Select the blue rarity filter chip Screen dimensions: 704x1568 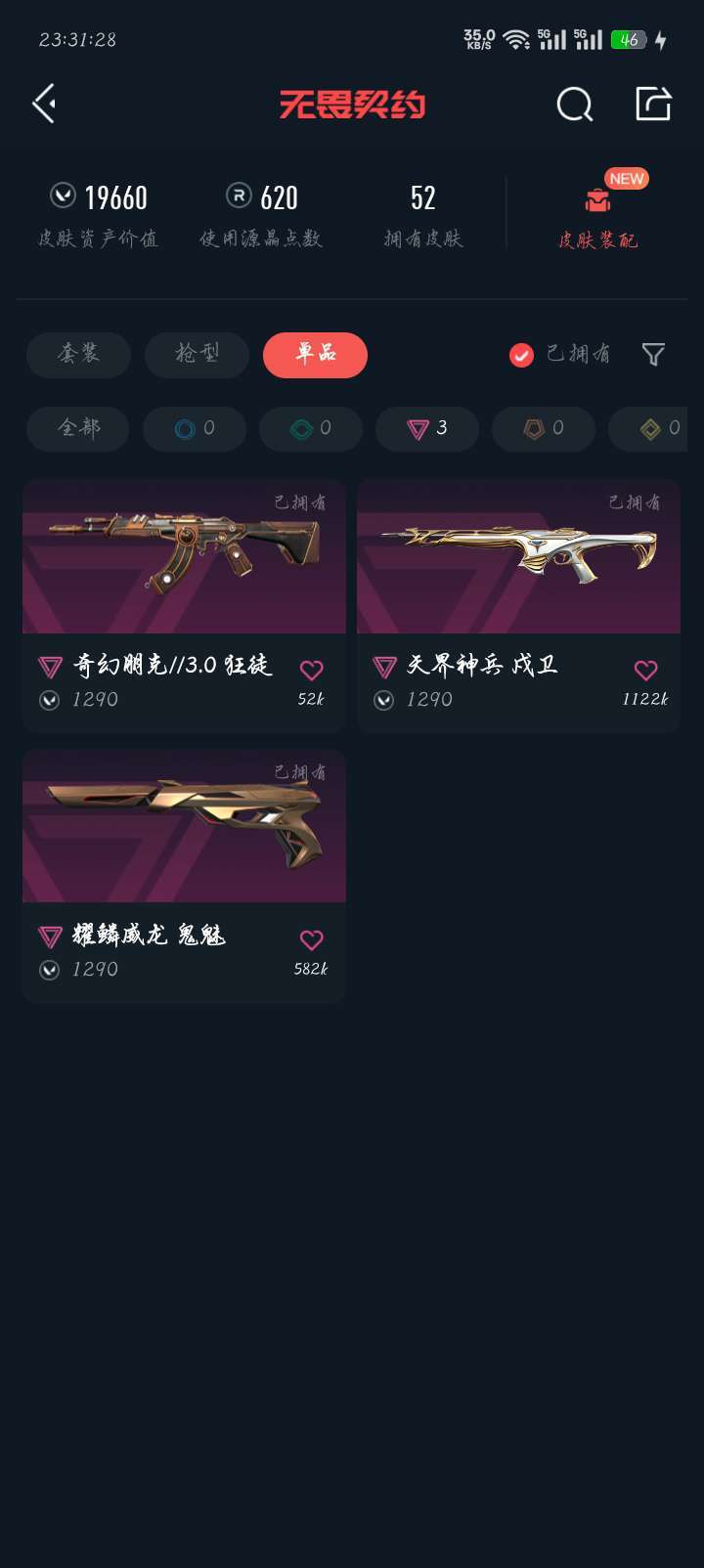click(x=194, y=428)
